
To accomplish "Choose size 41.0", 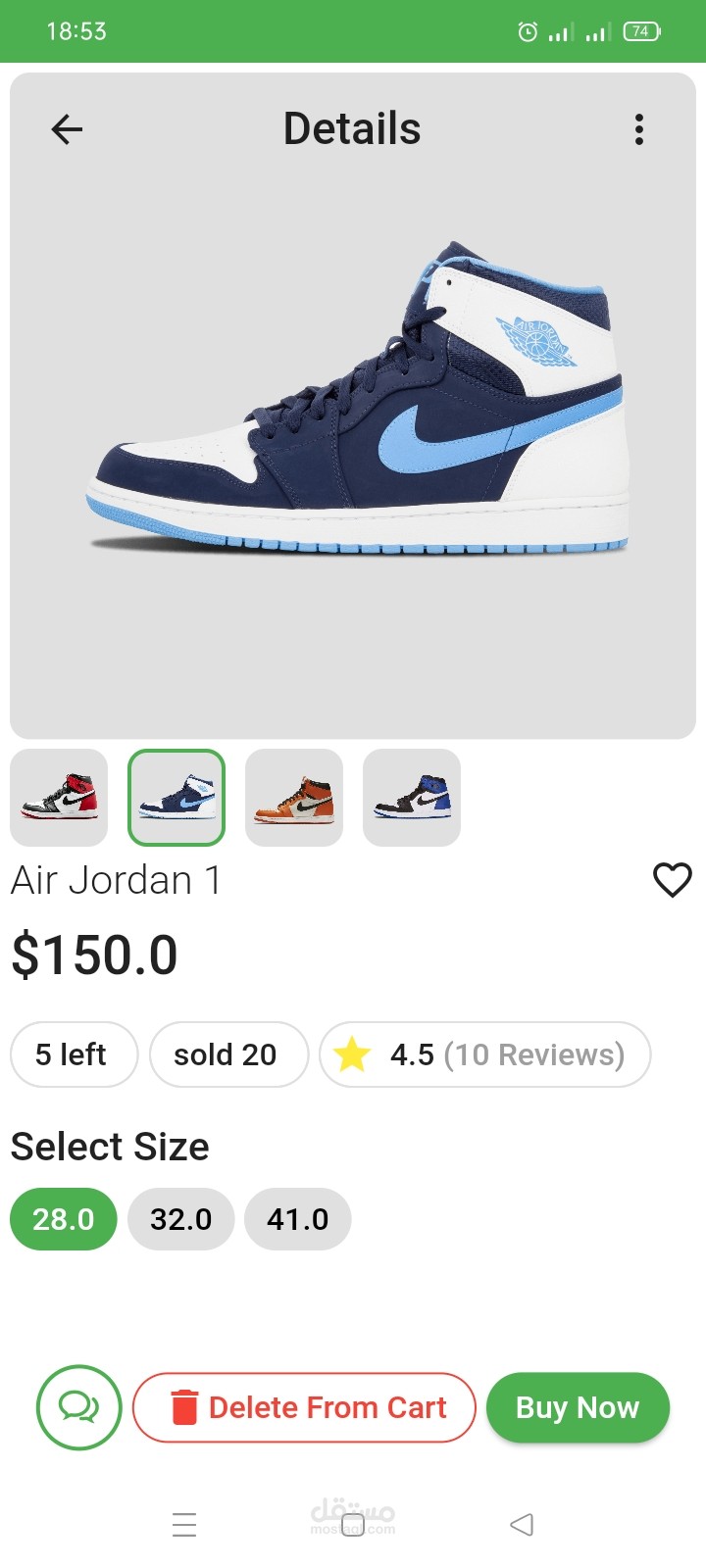I will tap(298, 1219).
